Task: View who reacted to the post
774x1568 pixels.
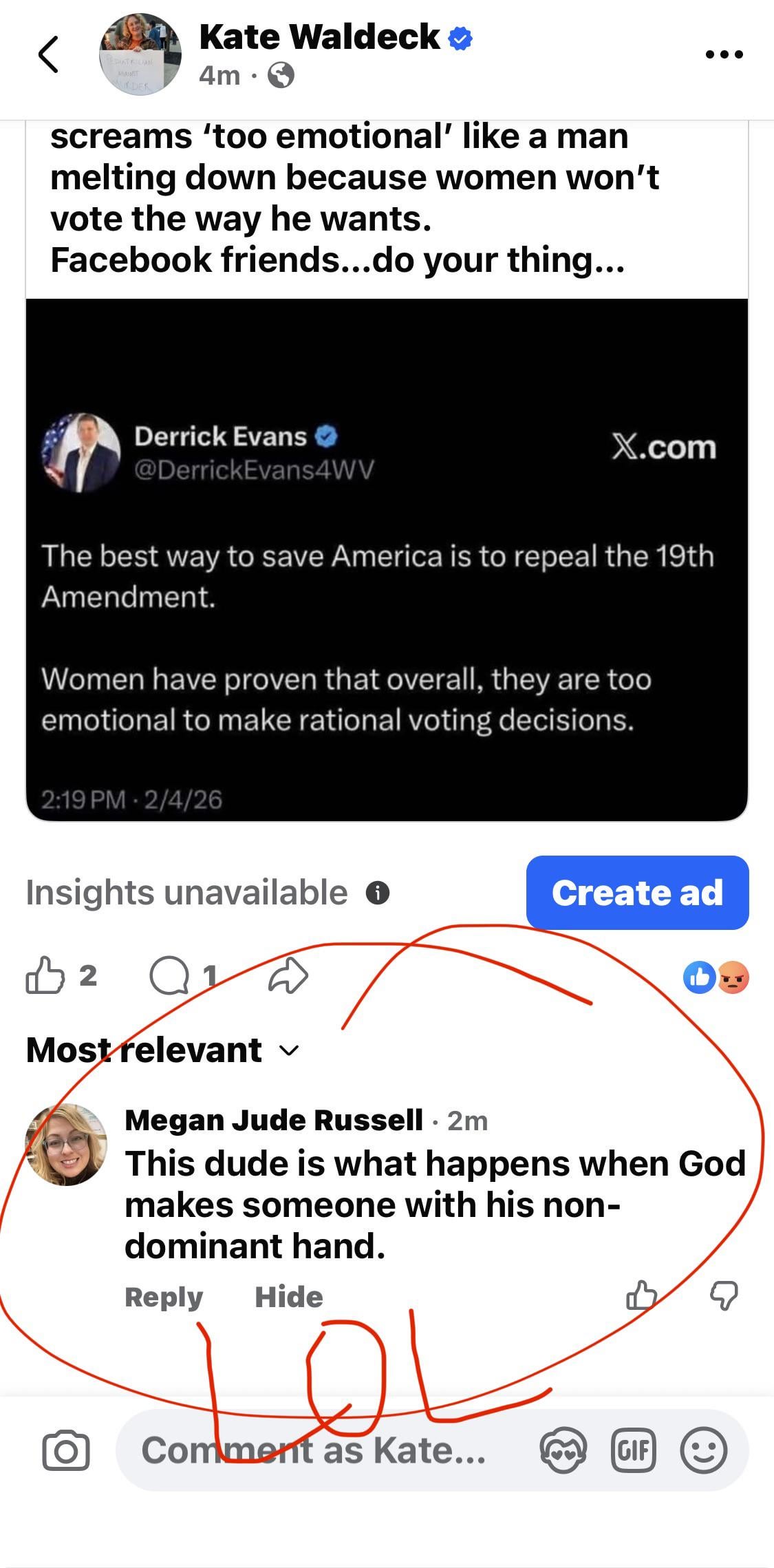Action: click(716, 977)
